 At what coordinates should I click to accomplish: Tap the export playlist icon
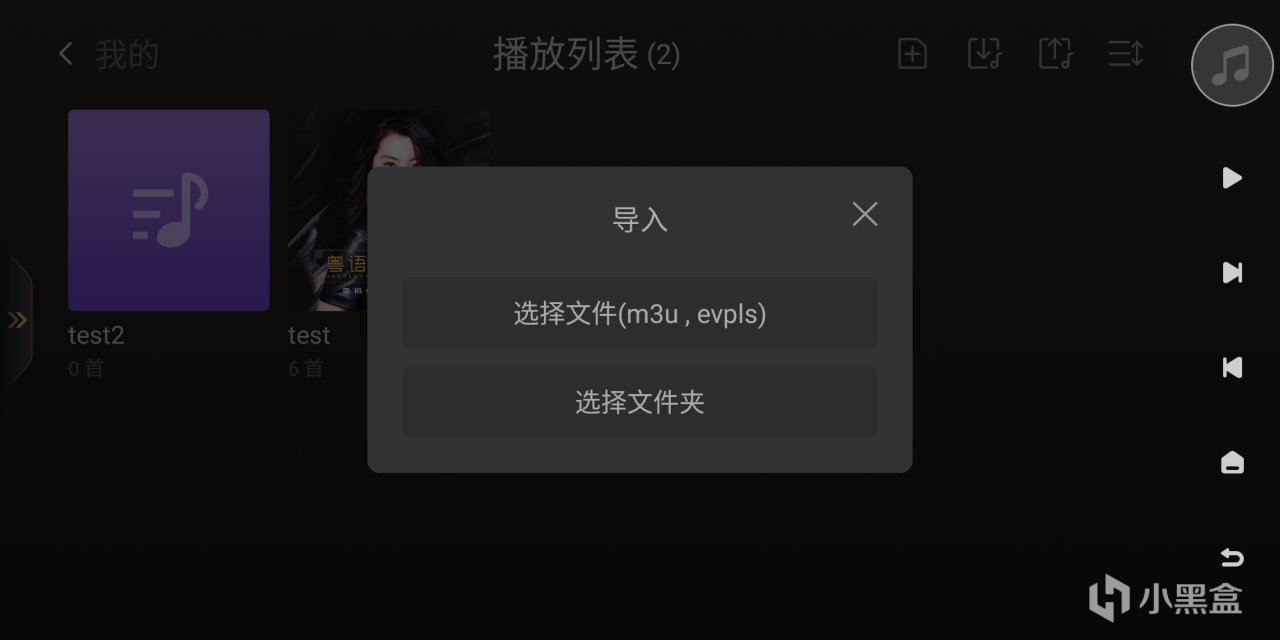point(1055,54)
